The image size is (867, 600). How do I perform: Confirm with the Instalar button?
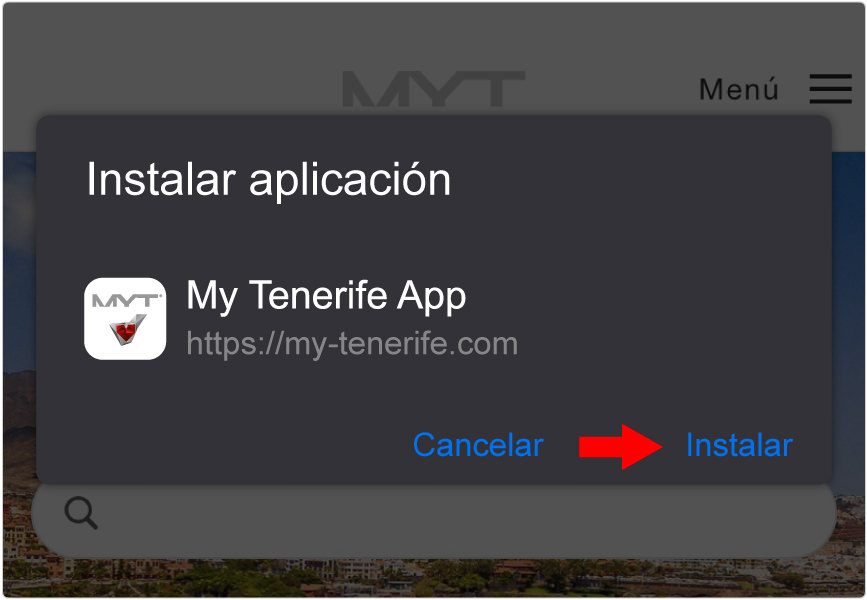click(x=738, y=445)
